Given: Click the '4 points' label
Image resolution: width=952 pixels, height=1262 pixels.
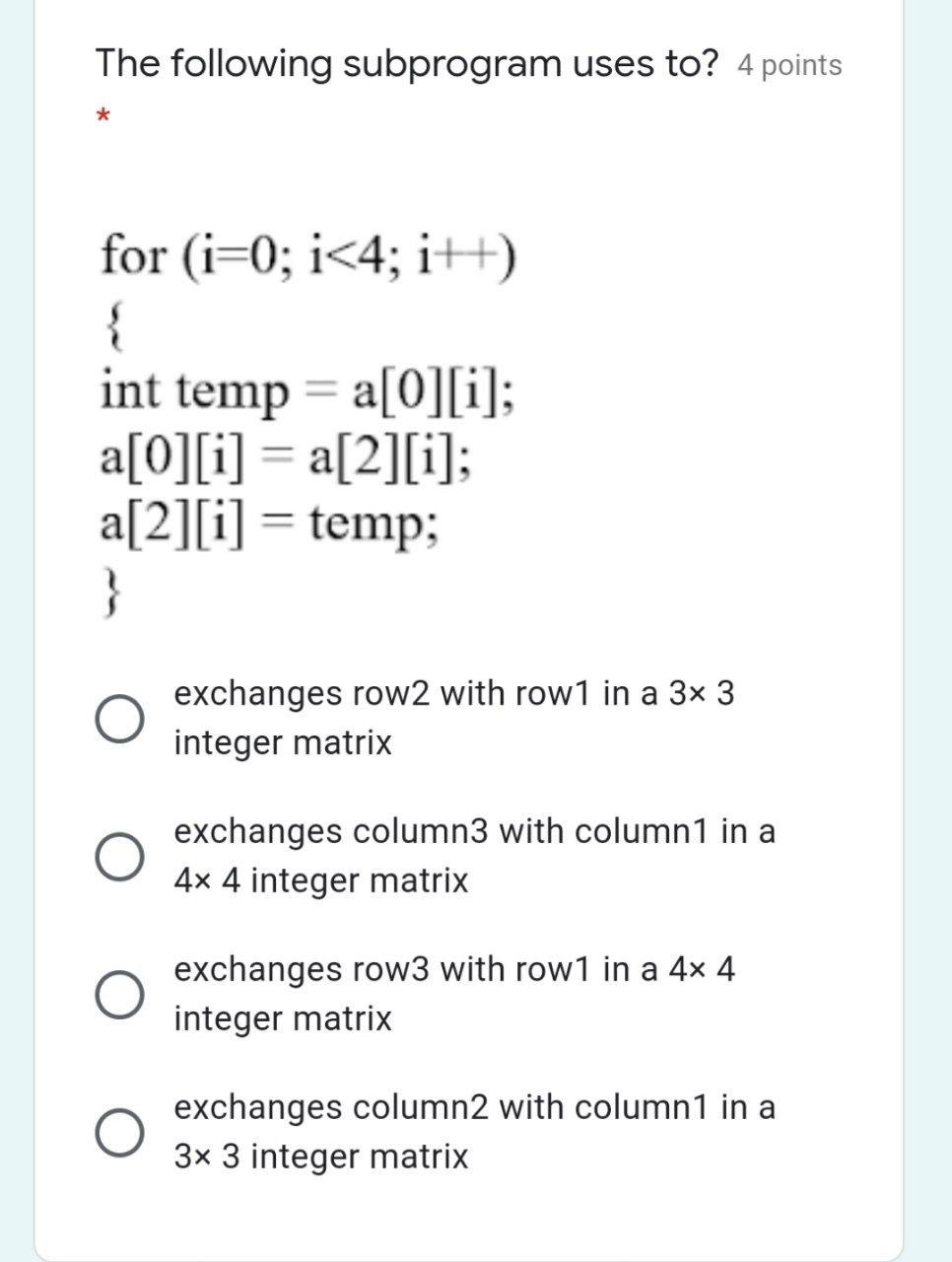Looking at the screenshot, I should (x=788, y=65).
